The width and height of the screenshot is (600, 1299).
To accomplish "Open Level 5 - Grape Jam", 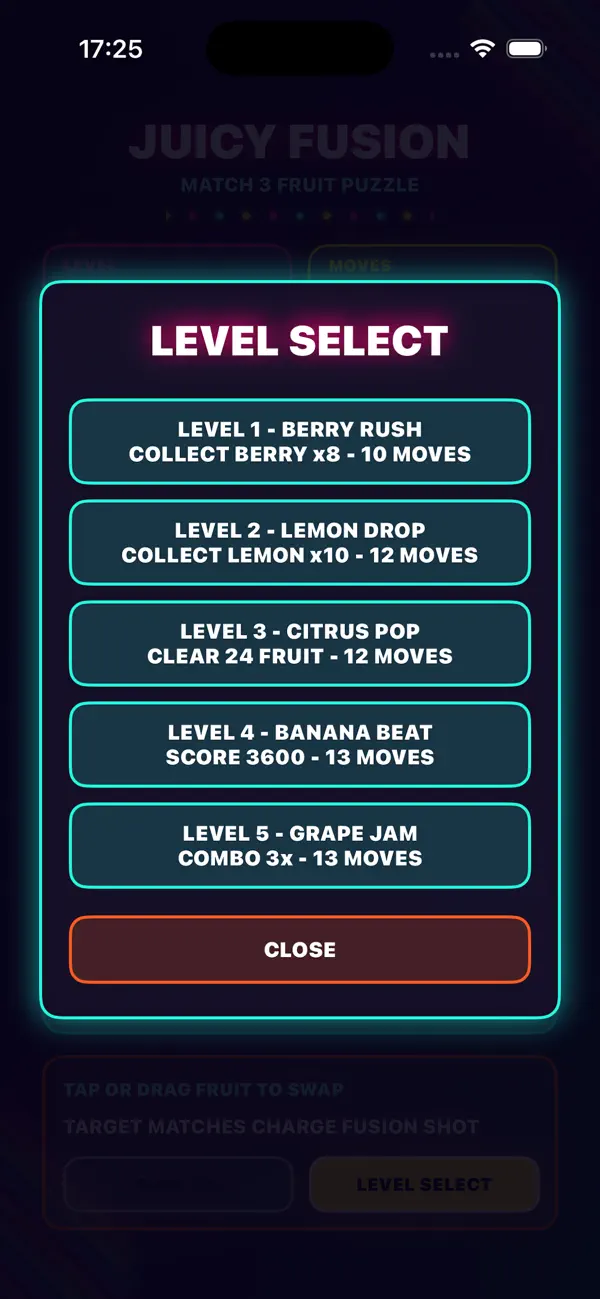I will [300, 845].
